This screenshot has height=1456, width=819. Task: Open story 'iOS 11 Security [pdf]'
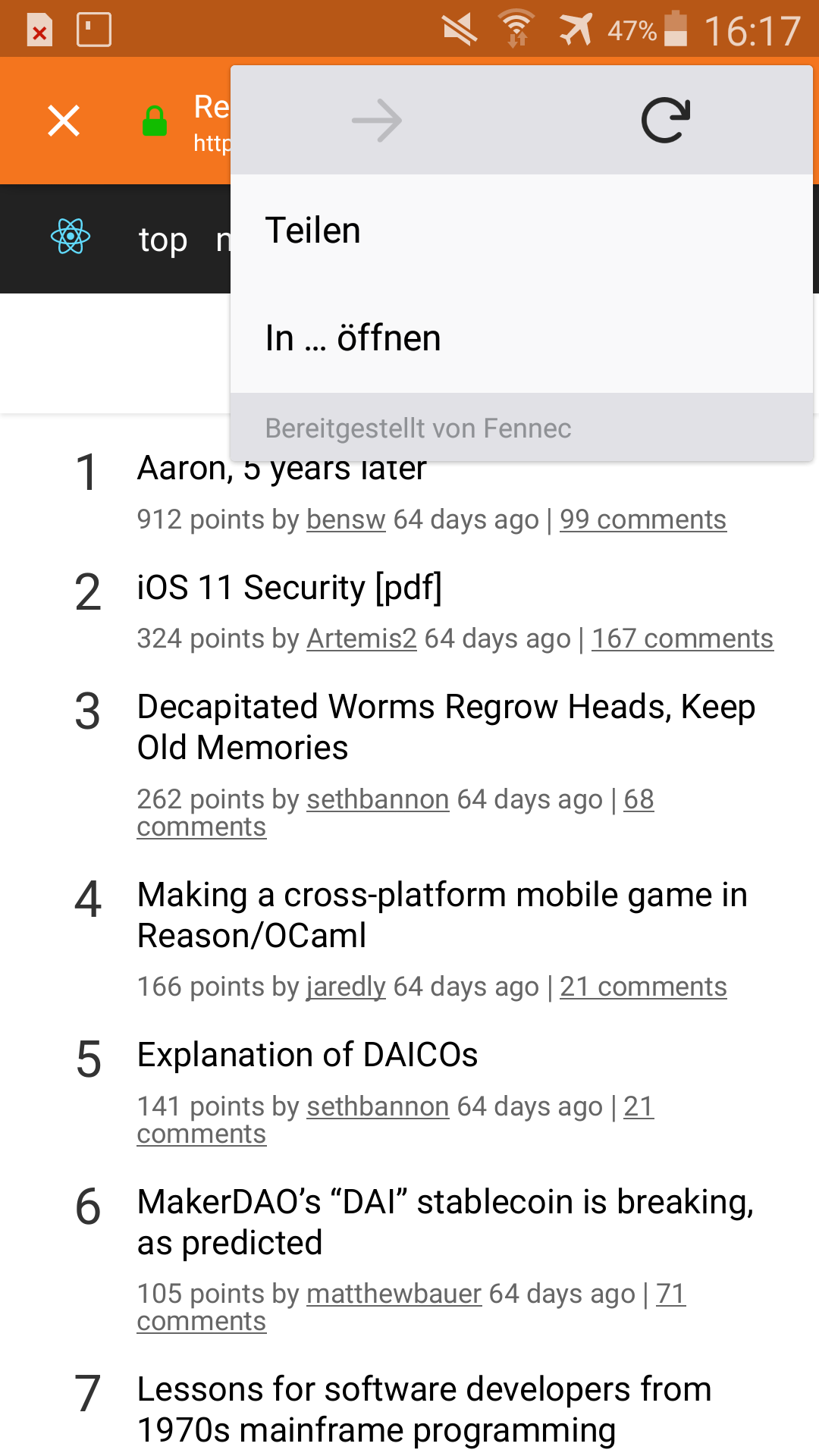(x=290, y=588)
